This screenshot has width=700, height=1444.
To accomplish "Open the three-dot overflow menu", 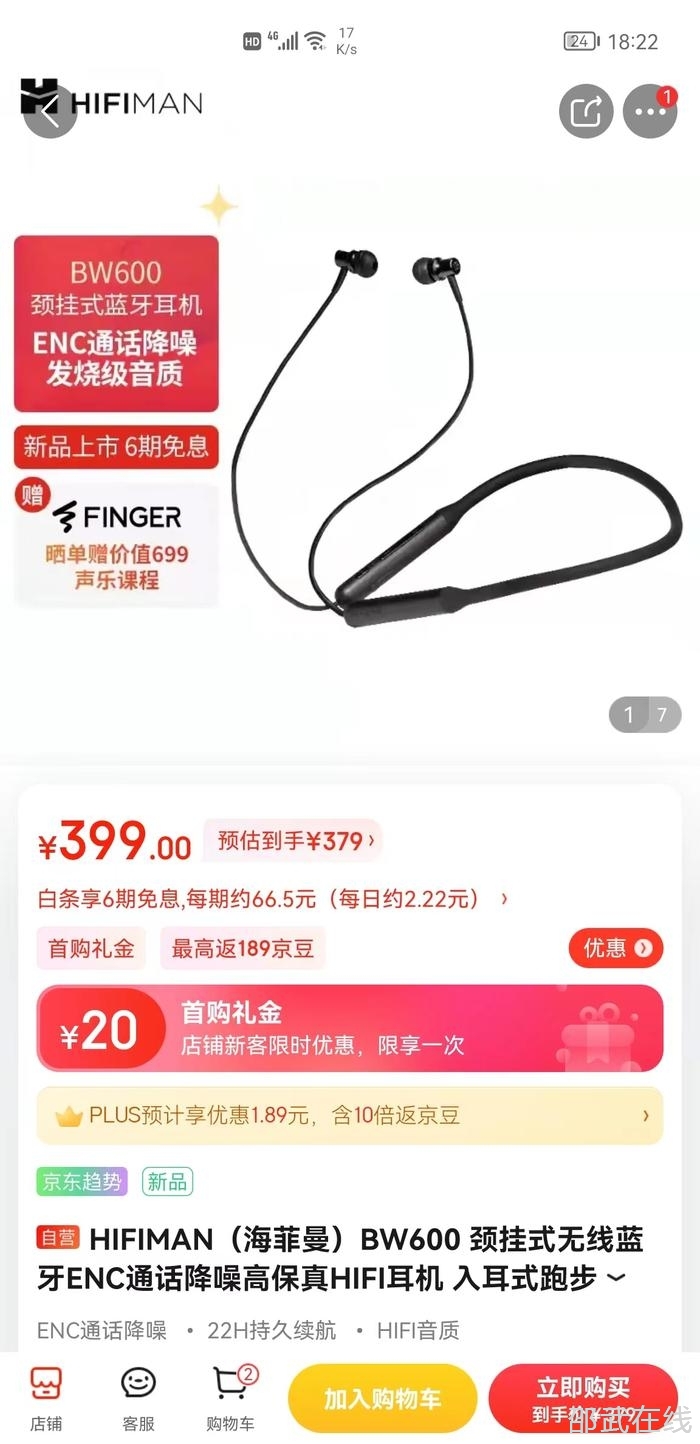I will (650, 111).
